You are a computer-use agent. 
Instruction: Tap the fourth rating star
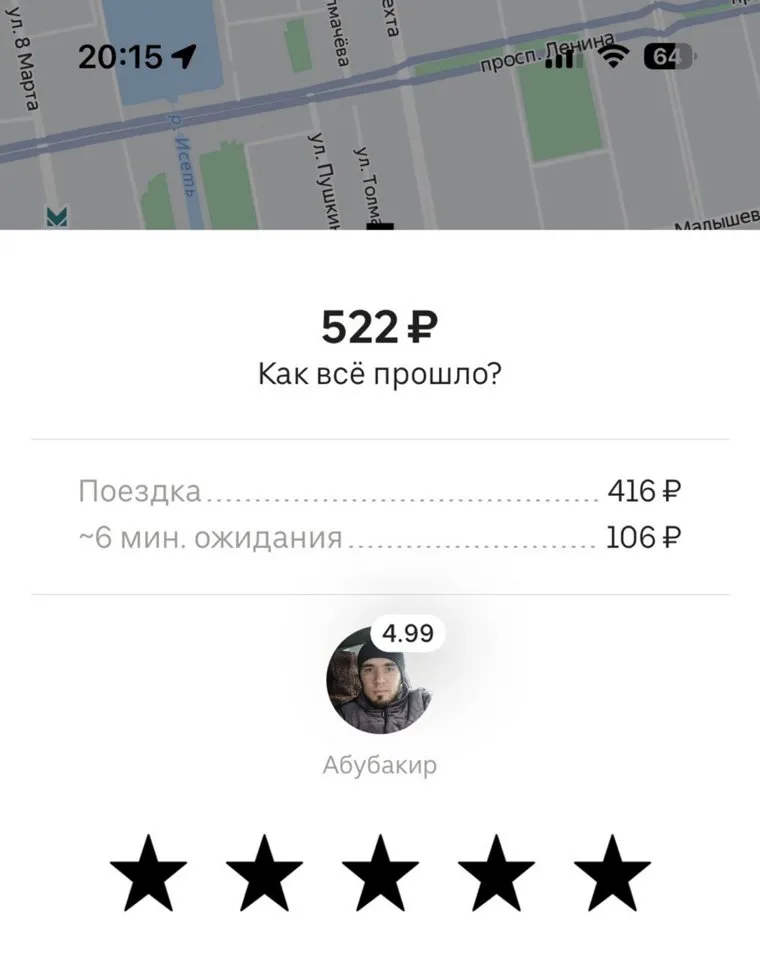[494, 870]
